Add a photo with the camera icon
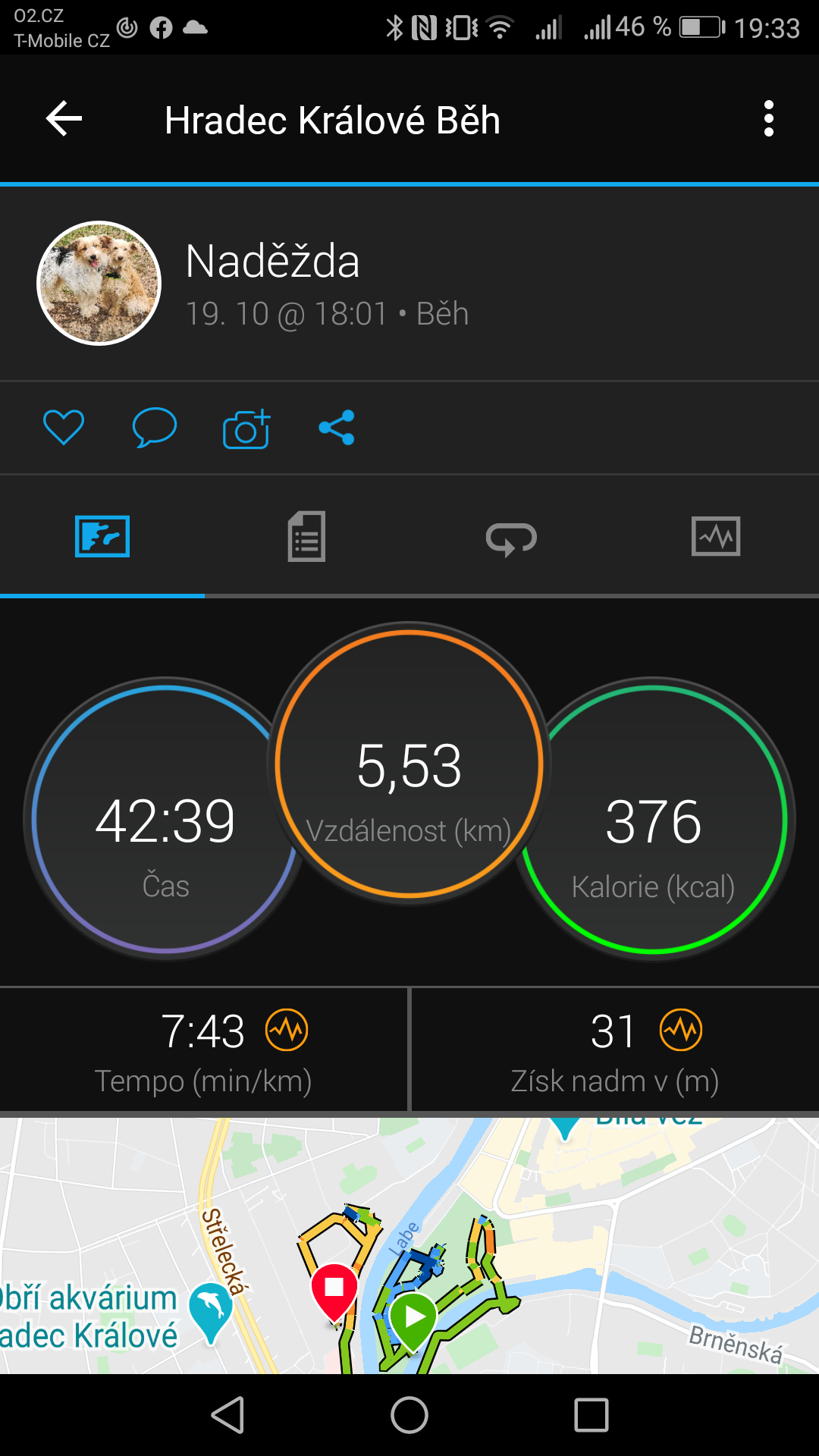Image resolution: width=819 pixels, height=1456 pixels. click(246, 428)
